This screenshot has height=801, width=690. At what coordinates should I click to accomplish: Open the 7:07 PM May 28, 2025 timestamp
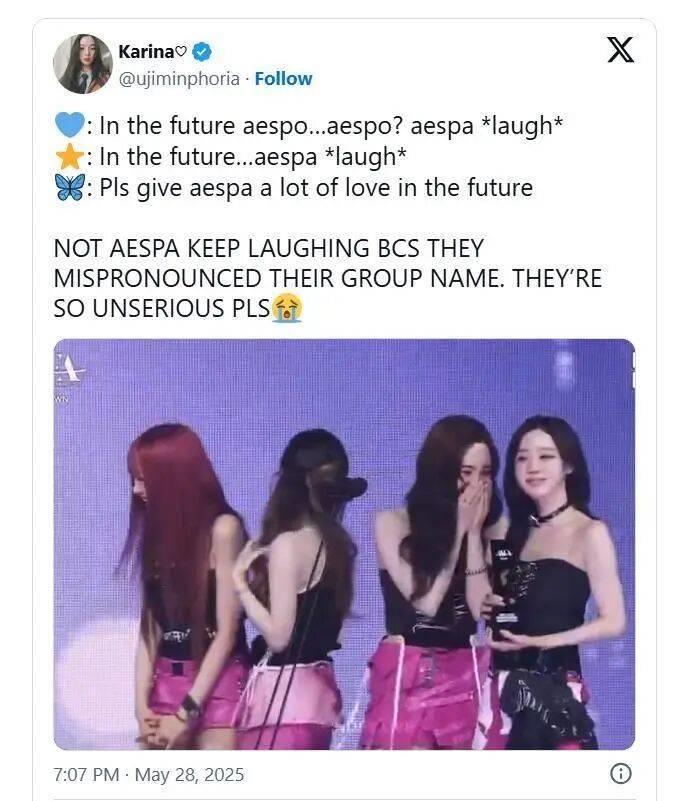pyautogui.click(x=149, y=775)
